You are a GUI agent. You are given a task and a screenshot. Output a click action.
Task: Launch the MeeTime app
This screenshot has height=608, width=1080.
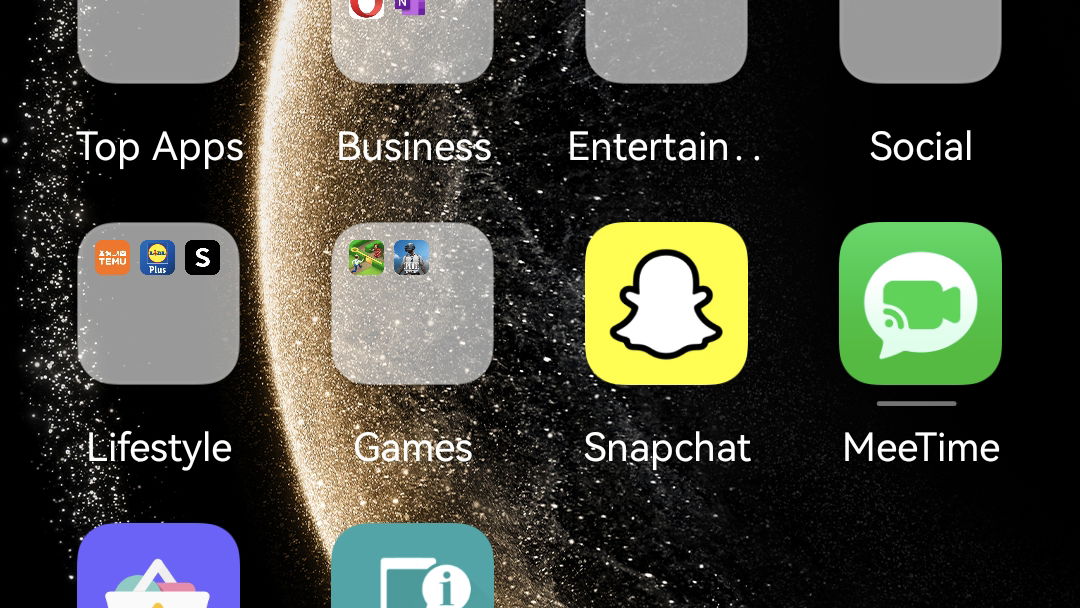(920, 303)
